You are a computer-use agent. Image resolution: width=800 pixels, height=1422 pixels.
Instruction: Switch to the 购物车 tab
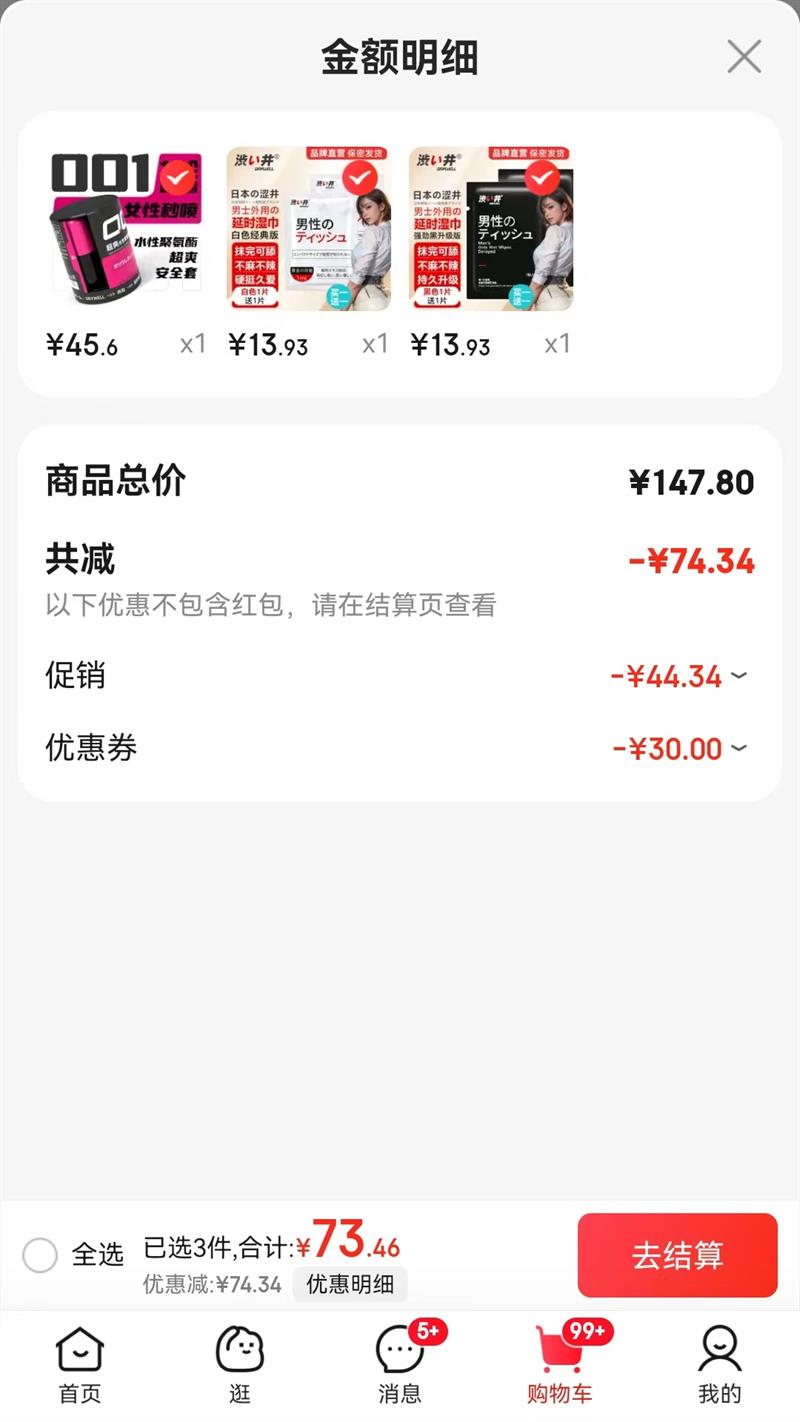[560, 1365]
